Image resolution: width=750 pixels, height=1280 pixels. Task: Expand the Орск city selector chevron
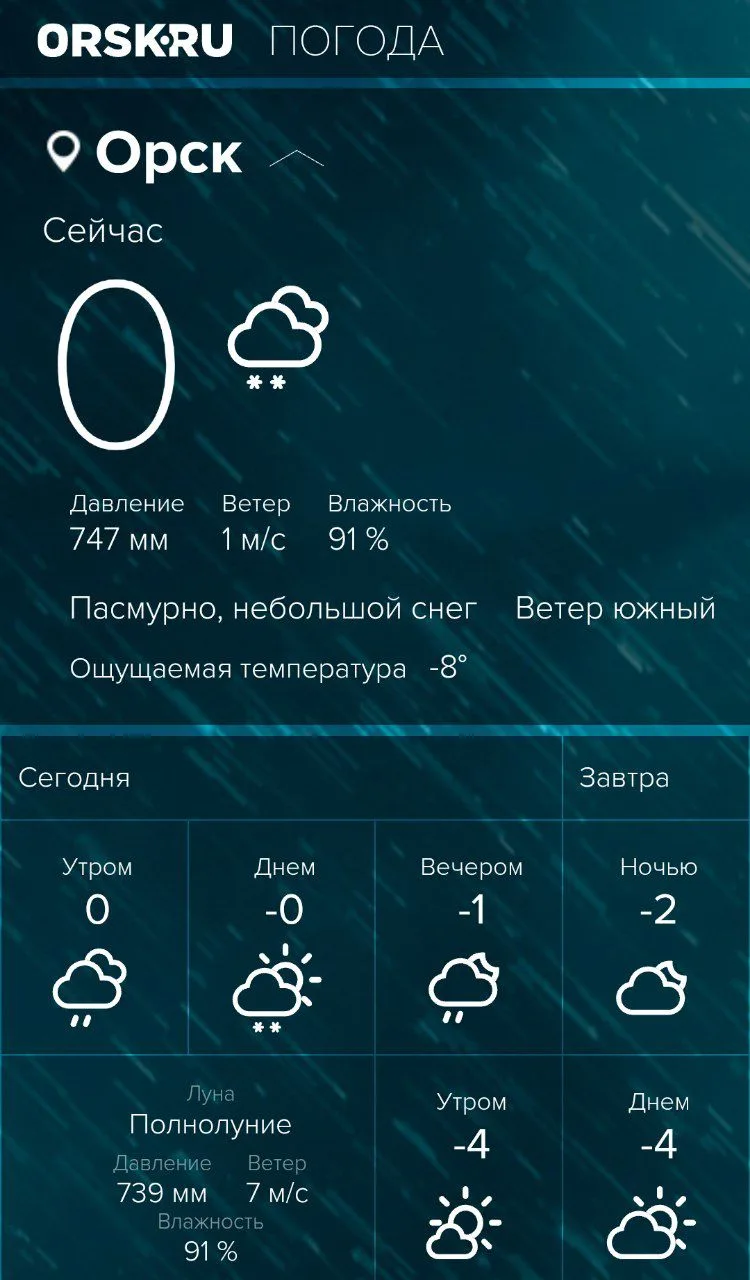pyautogui.click(x=297, y=157)
